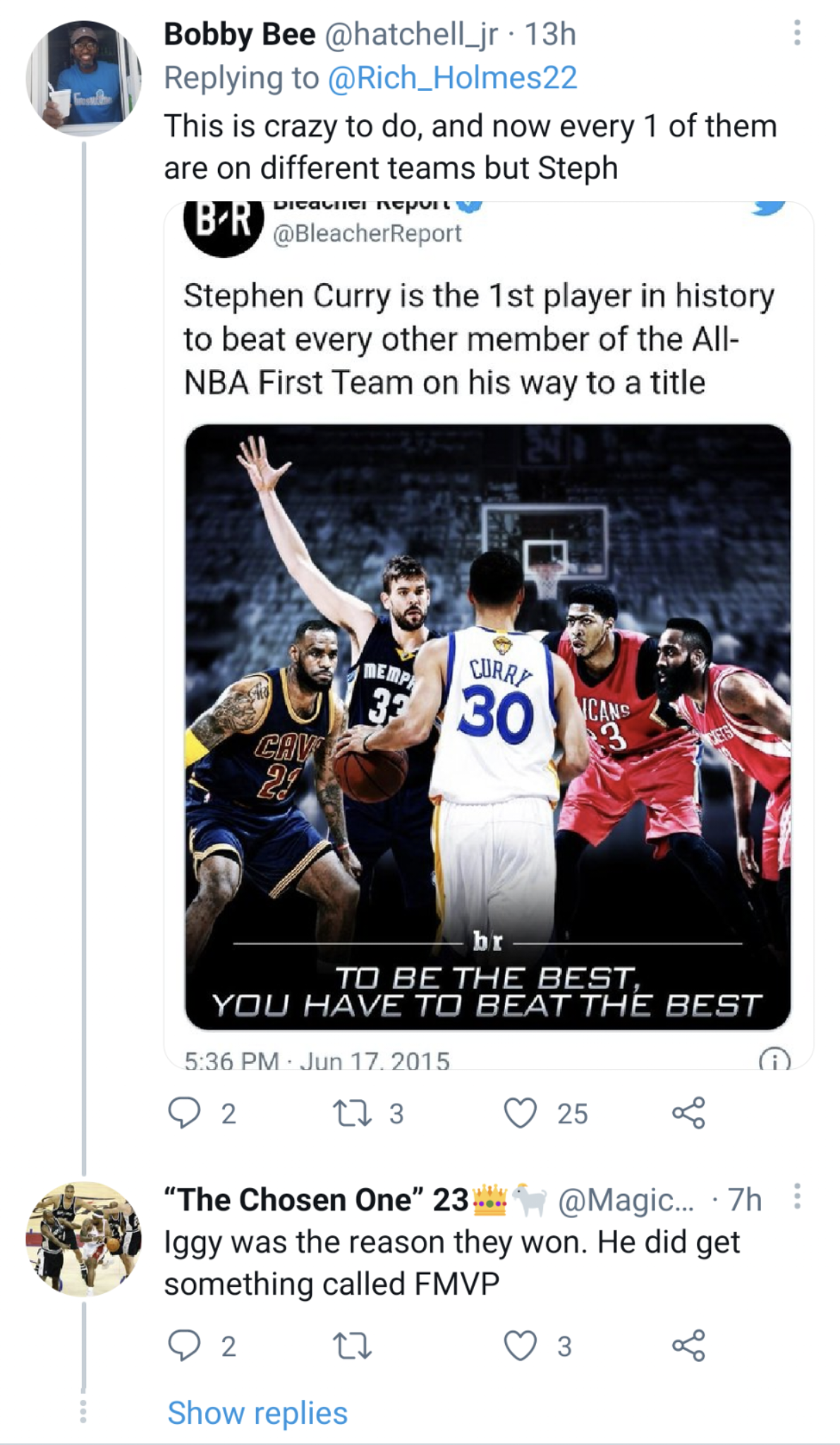Open the embedded Bleacher Report tweet image
The width and height of the screenshot is (840, 1445).
[487, 727]
